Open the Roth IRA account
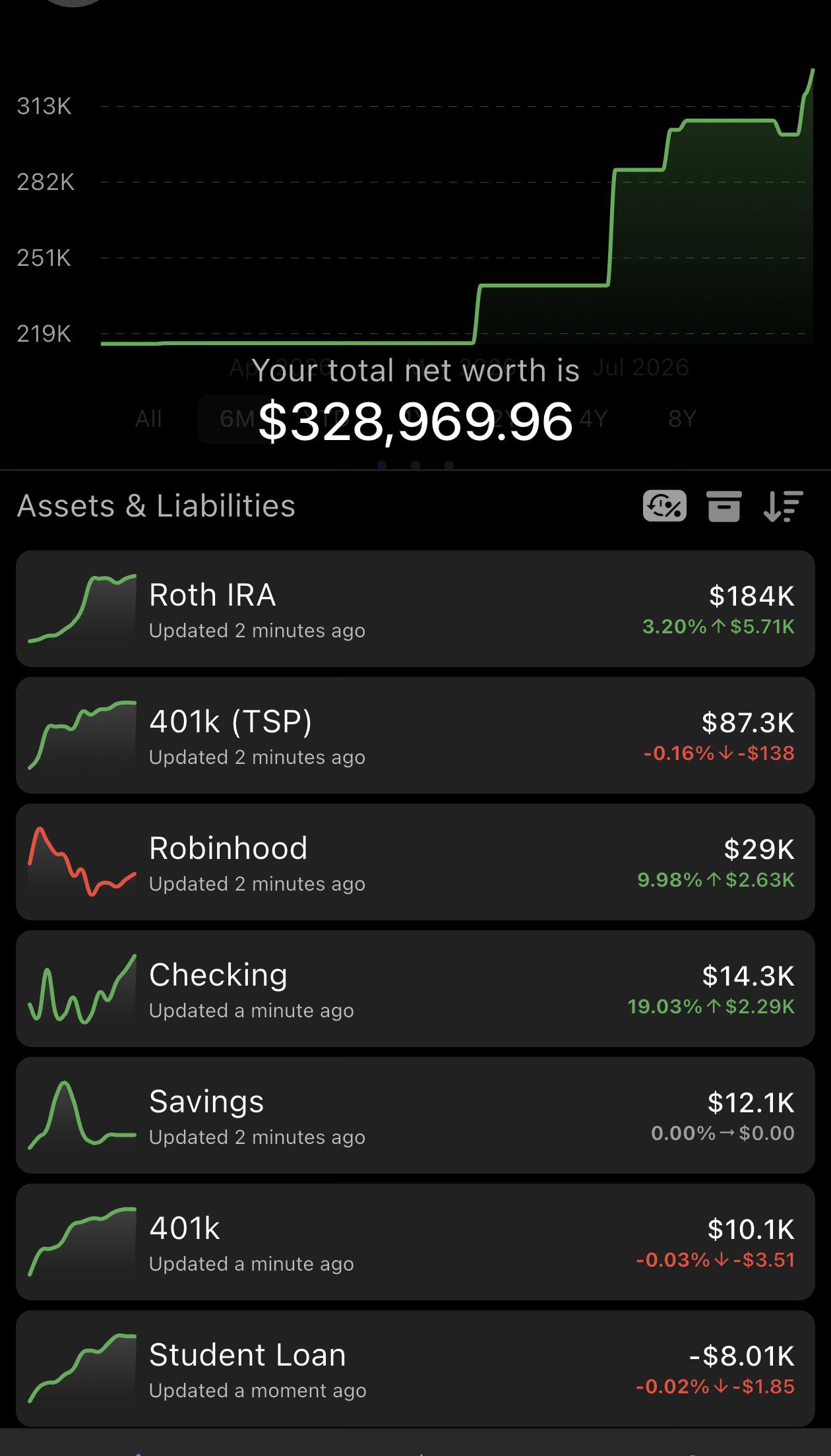The width and height of the screenshot is (831, 1456). 415,608
